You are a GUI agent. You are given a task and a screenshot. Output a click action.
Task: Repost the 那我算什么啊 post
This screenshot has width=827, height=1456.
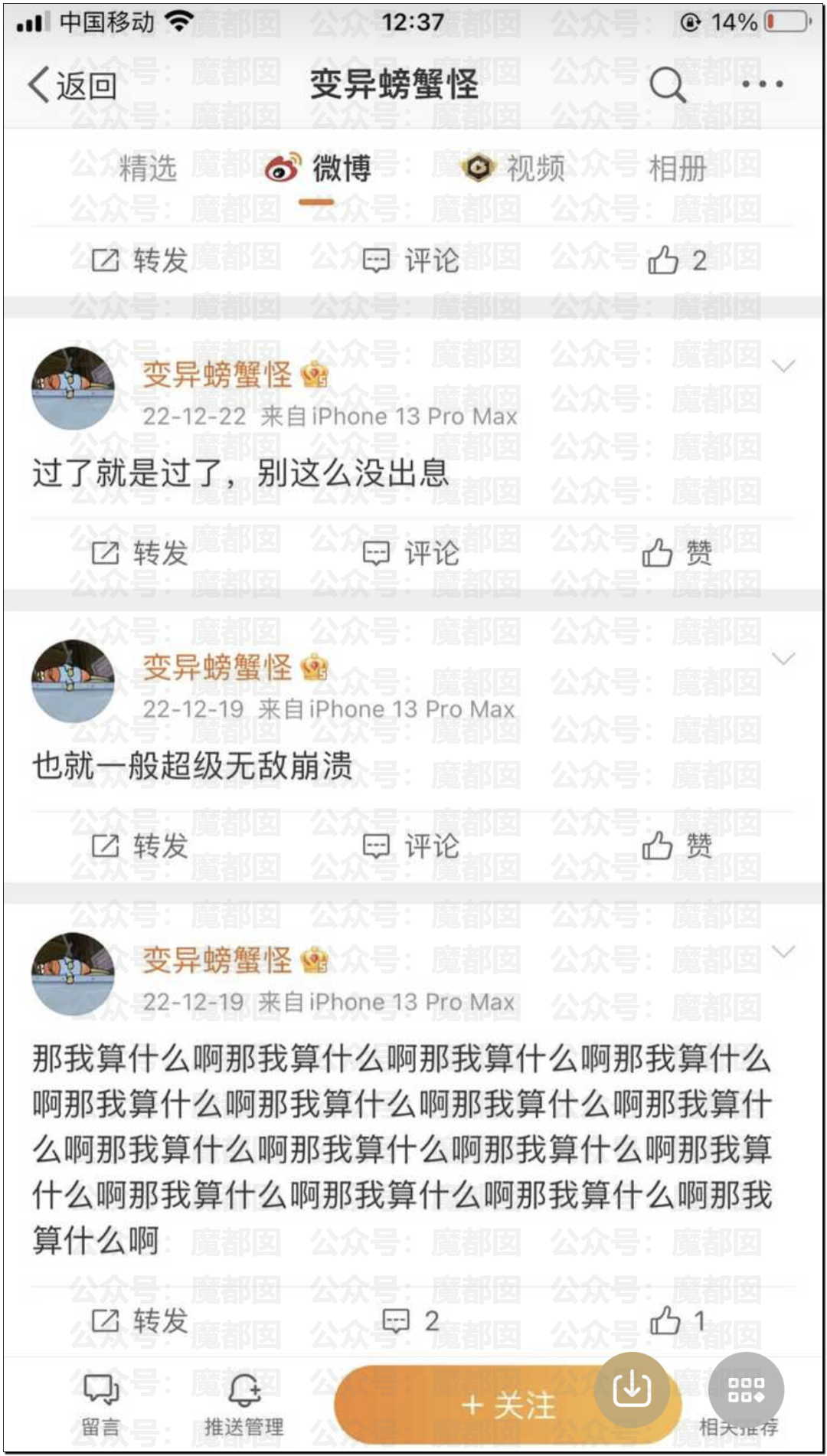click(x=139, y=1321)
